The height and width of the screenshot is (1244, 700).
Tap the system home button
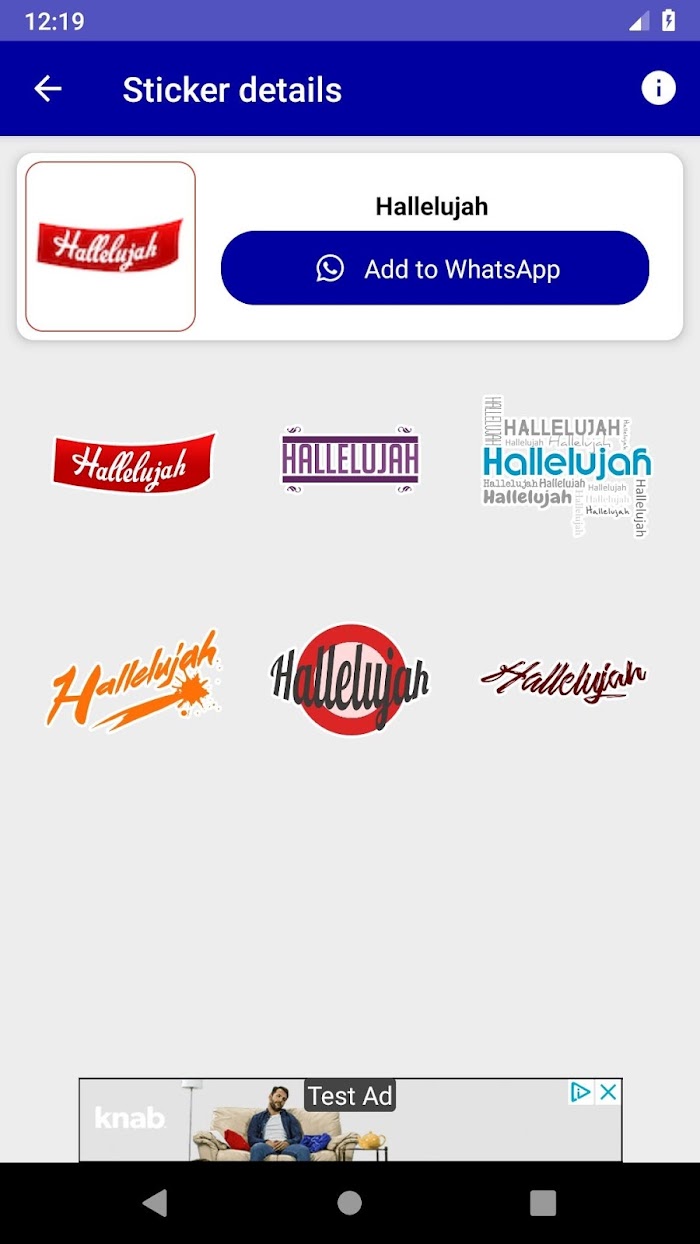click(x=349, y=1203)
